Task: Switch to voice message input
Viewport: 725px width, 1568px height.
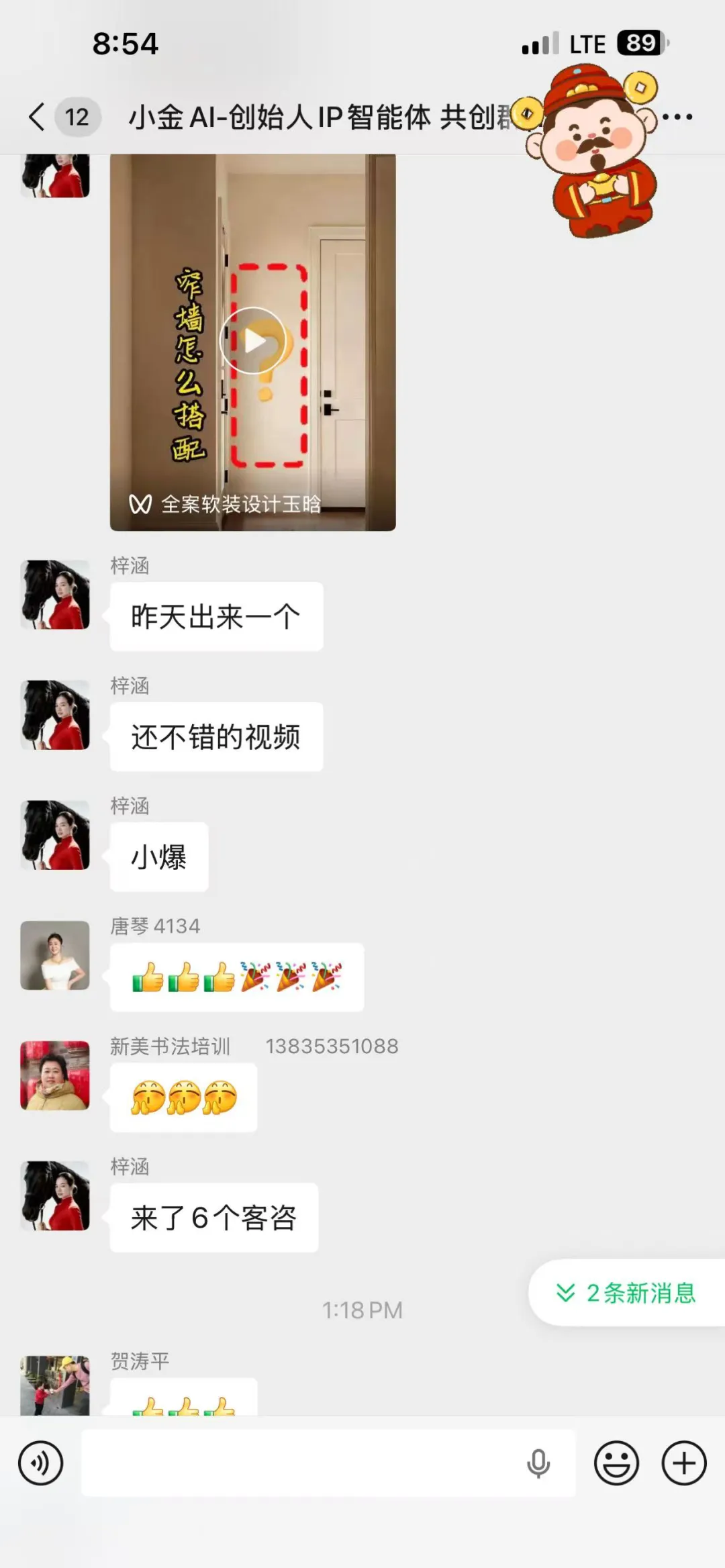Action: tap(41, 1463)
